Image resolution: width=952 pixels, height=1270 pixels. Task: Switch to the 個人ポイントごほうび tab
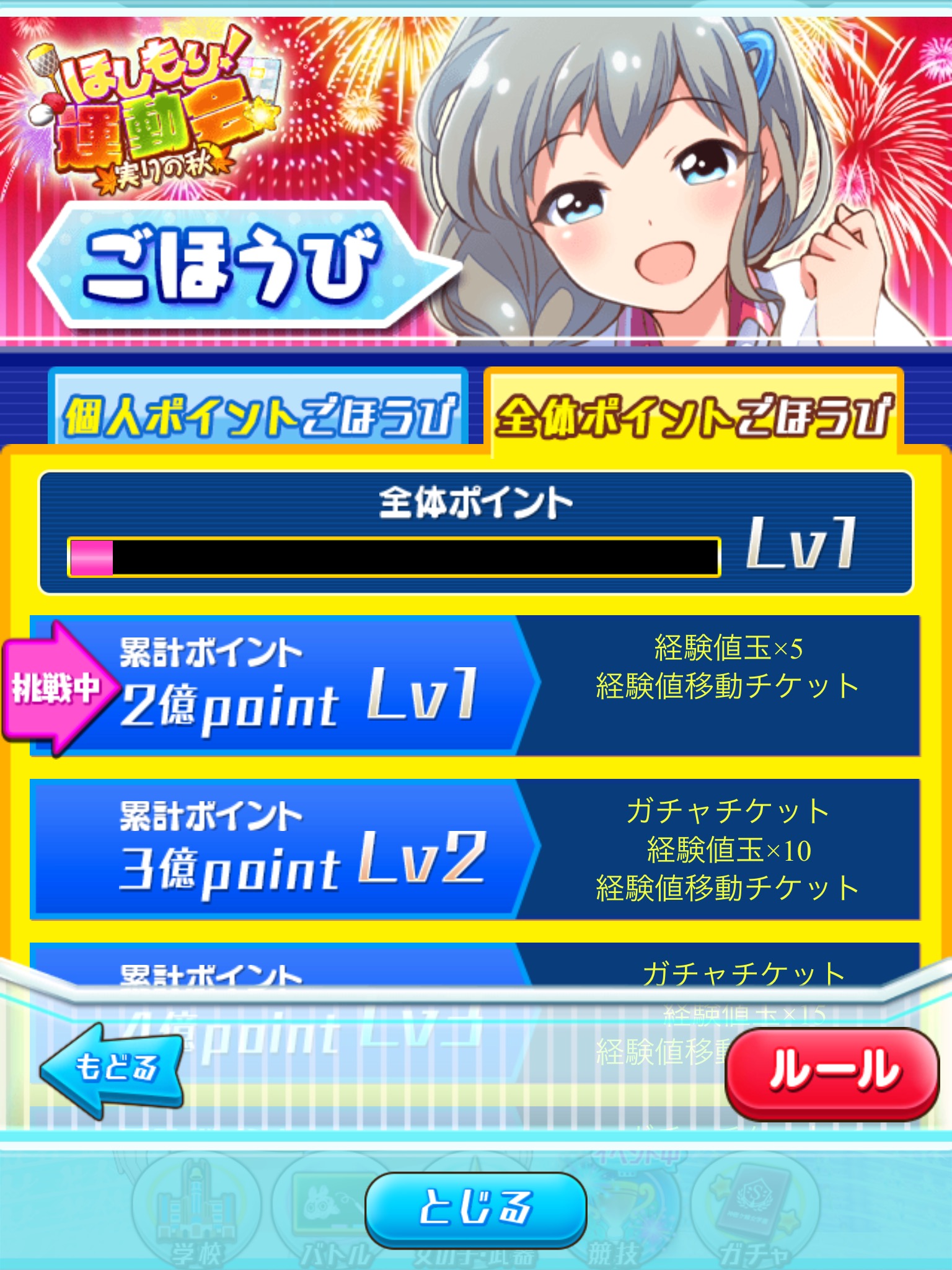(x=259, y=413)
